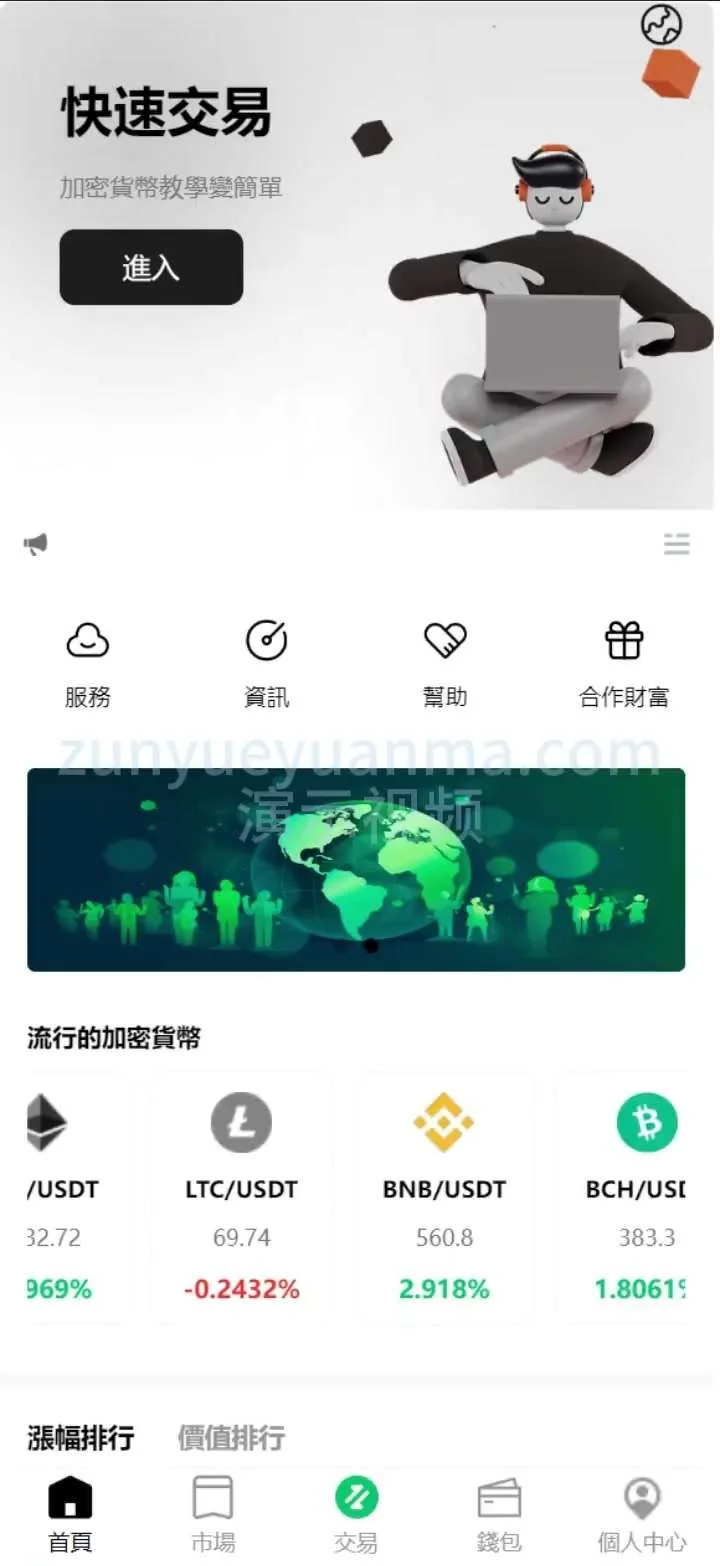Tap the 進入 button
The height and width of the screenshot is (1566, 720).
151,267
